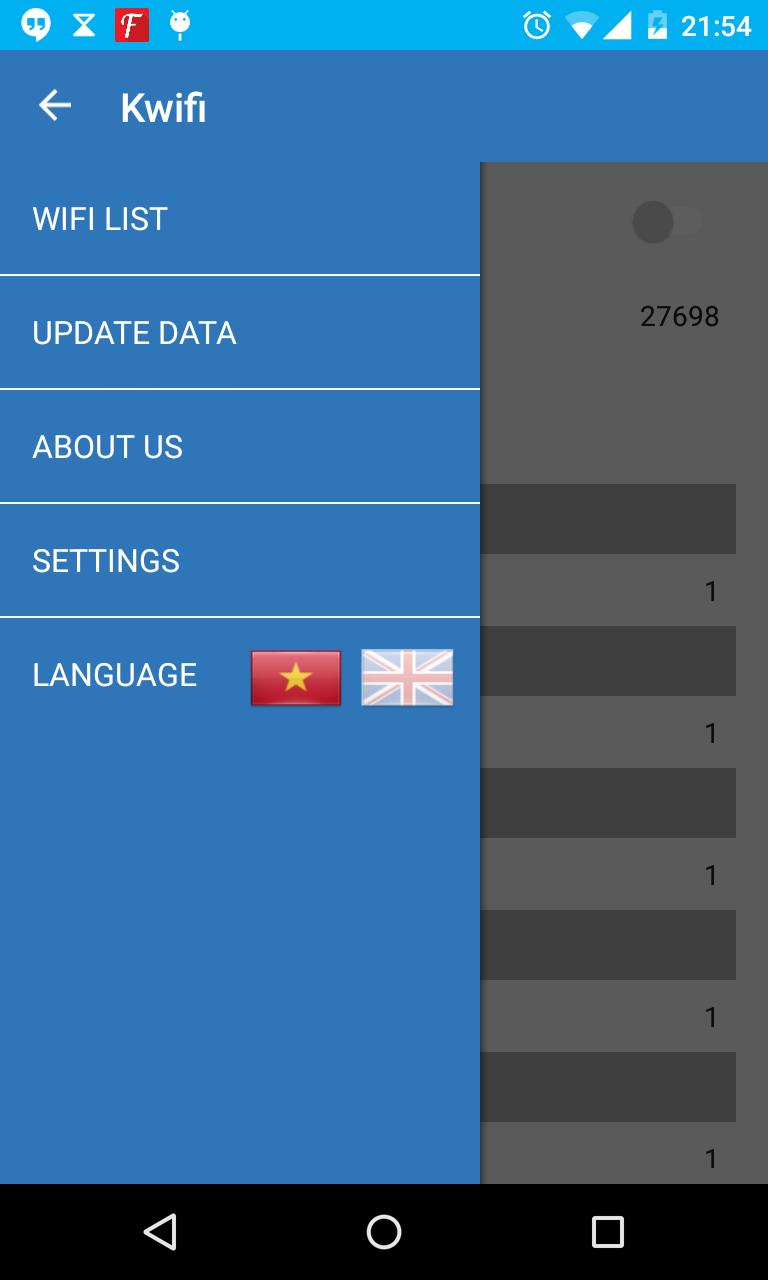The height and width of the screenshot is (1280, 768).
Task: Tap the back arrow next to Kwifi
Action: tap(55, 105)
